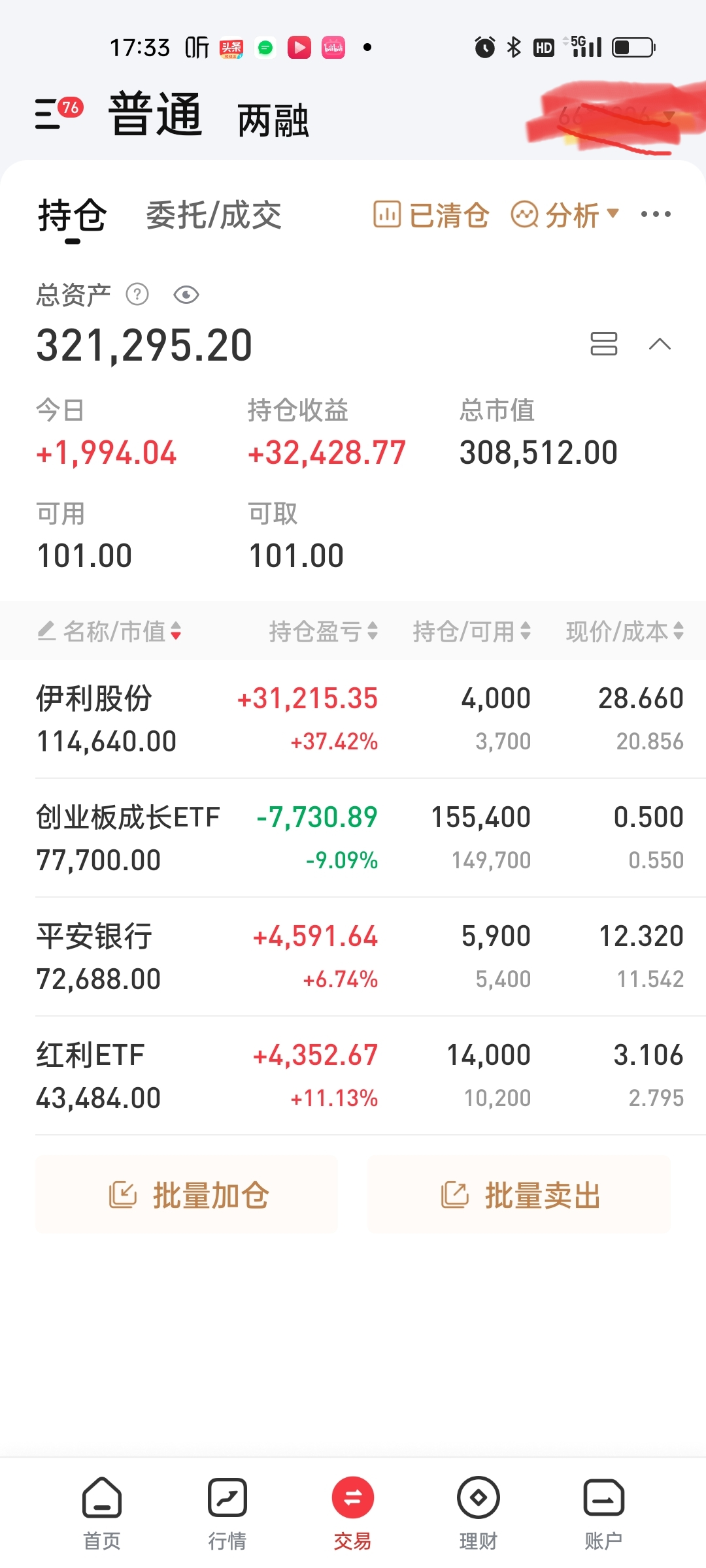
Task: Open the 已清仓 cleared positions
Action: [x=431, y=215]
